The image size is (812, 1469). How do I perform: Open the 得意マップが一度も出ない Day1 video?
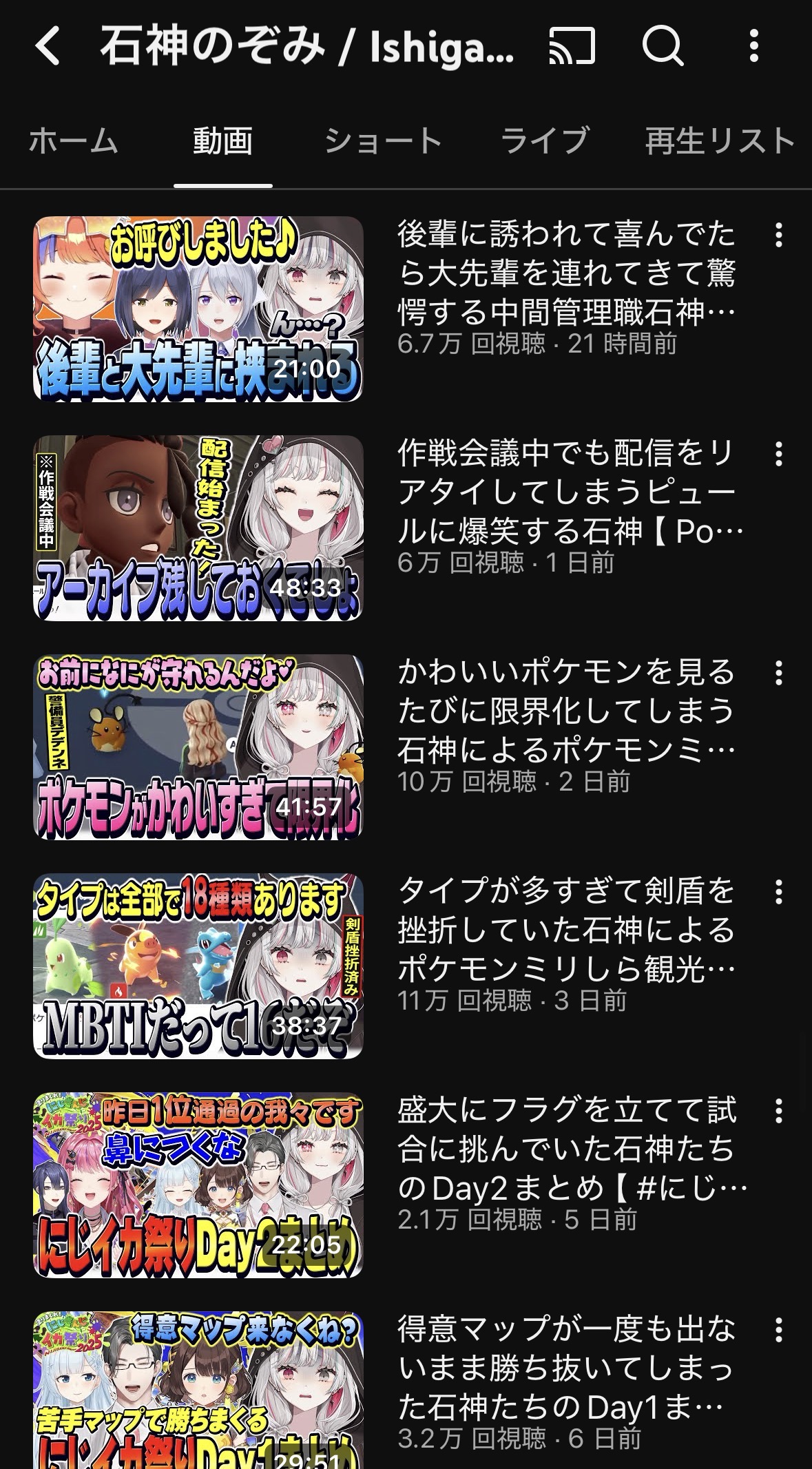pyautogui.click(x=198, y=1391)
